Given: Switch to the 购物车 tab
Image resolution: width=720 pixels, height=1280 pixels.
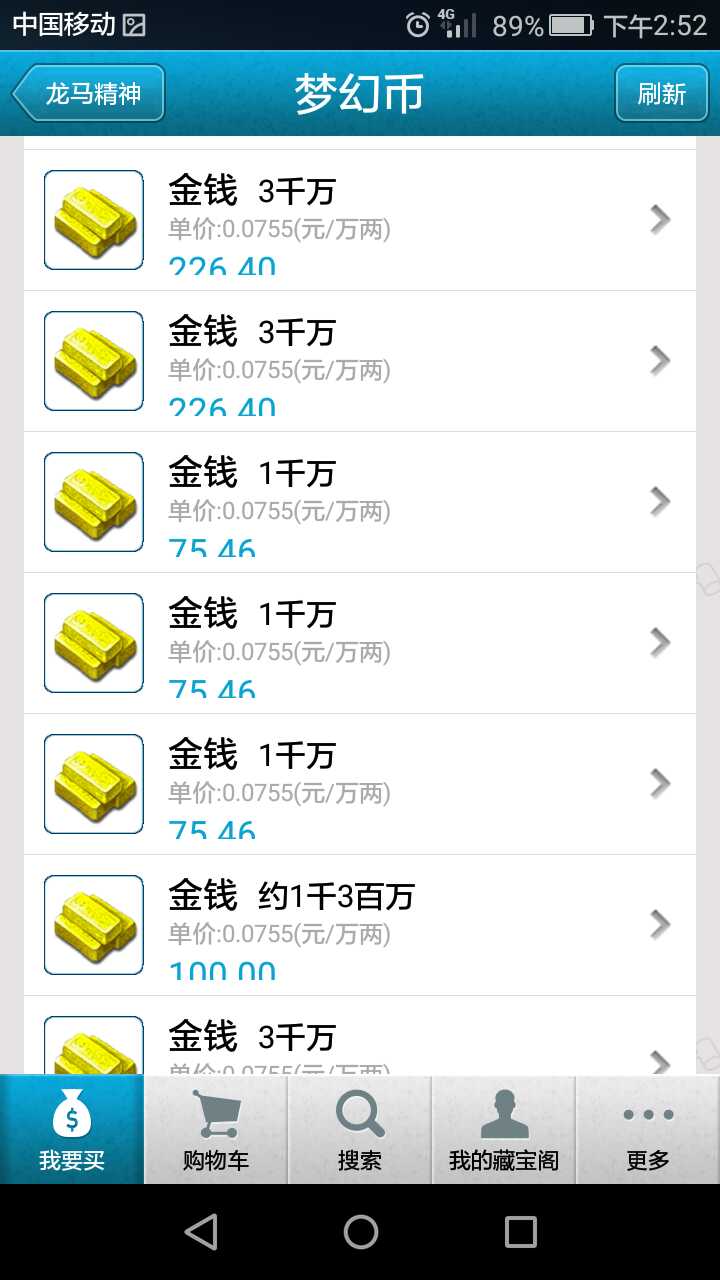Looking at the screenshot, I should 216,1130.
